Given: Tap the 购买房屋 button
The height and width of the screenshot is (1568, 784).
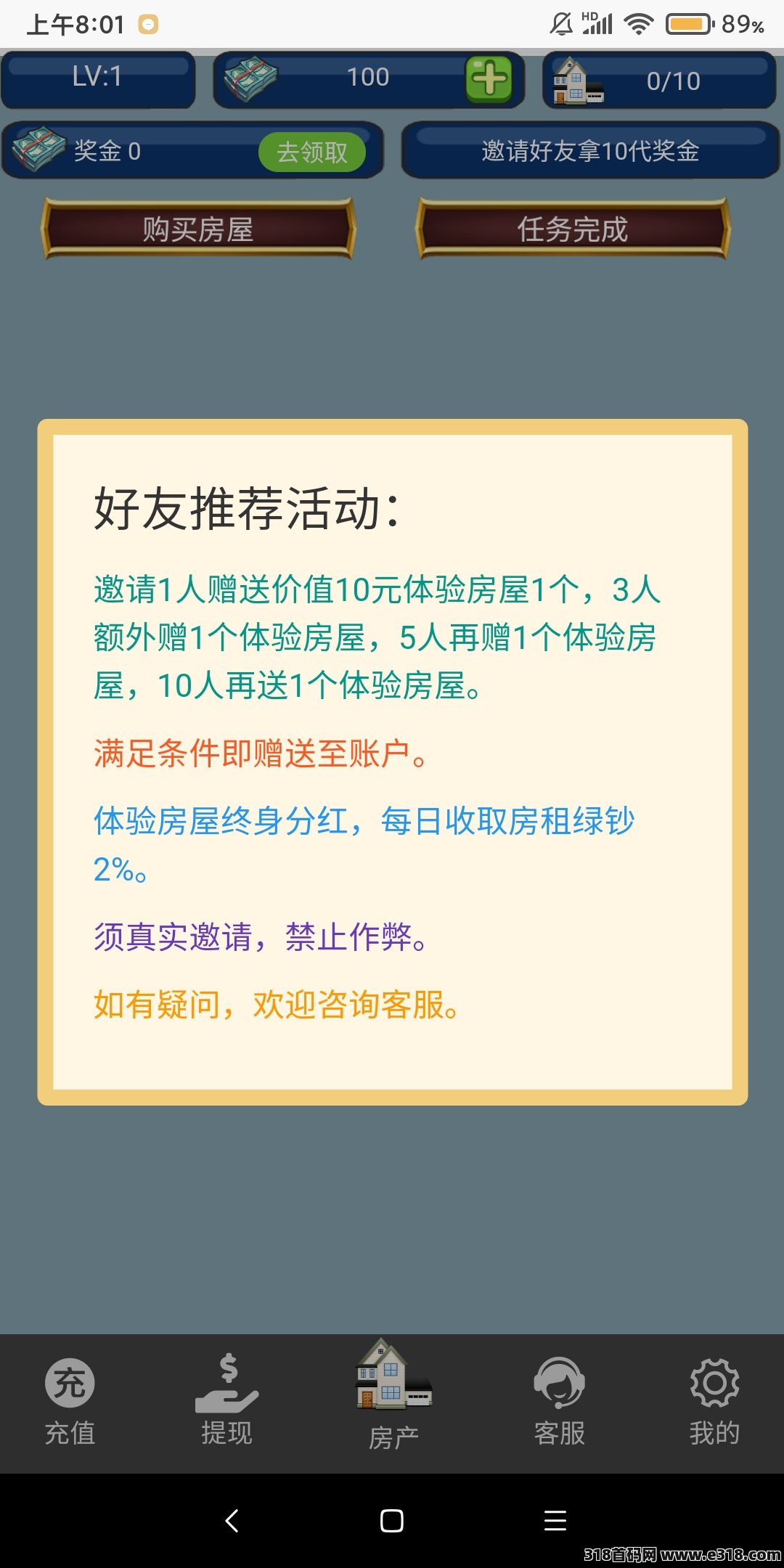Looking at the screenshot, I should 198,229.
